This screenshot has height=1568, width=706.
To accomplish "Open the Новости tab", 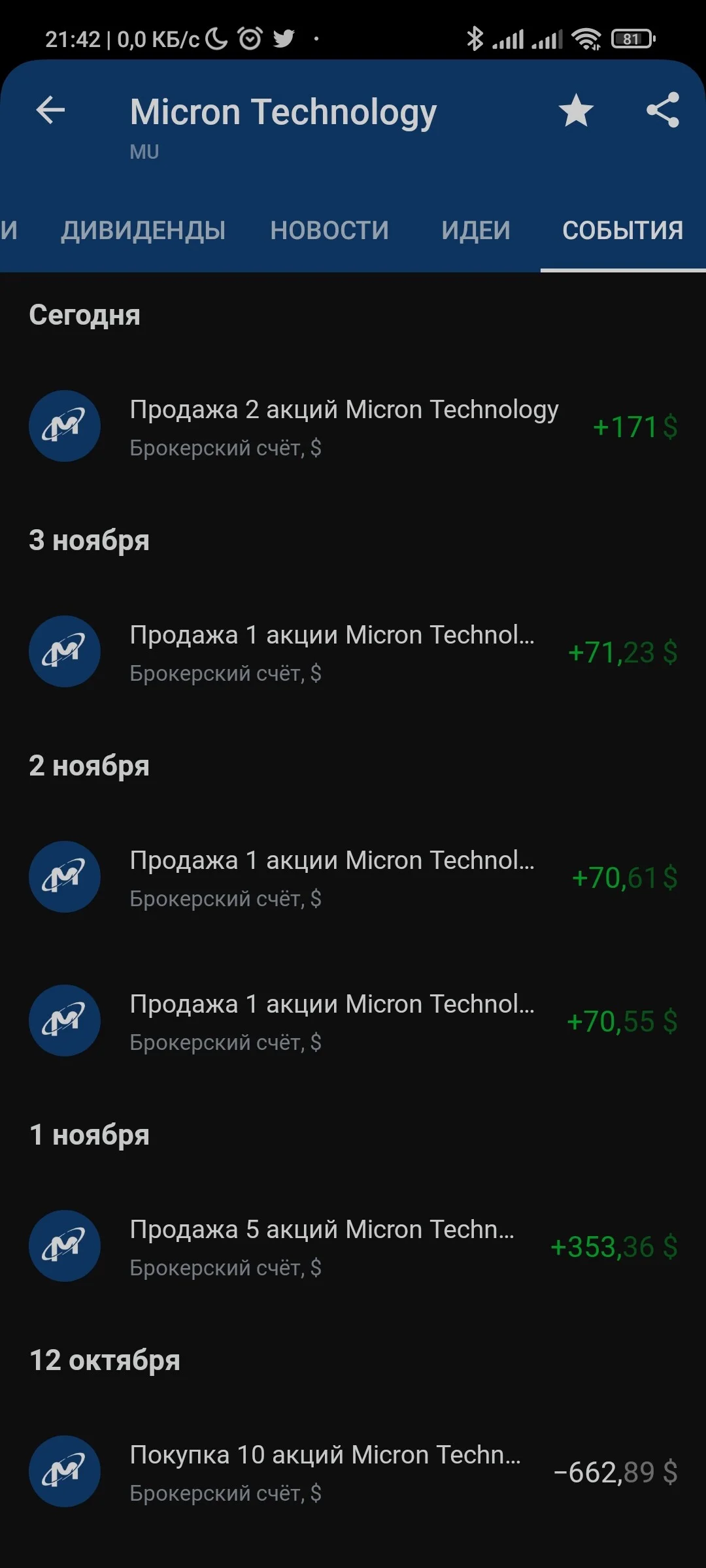I will (329, 231).
